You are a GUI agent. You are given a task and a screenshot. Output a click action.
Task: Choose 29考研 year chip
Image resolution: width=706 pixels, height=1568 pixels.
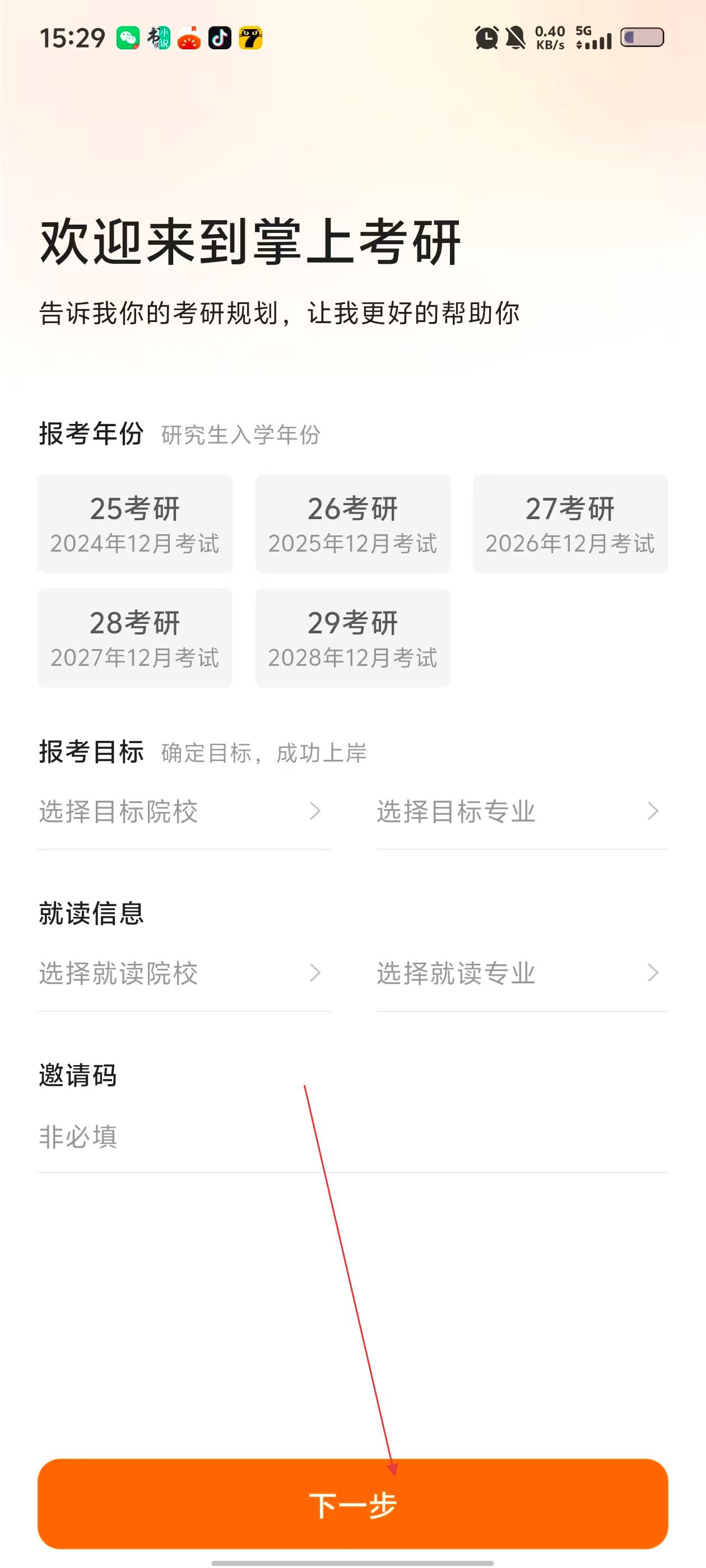(352, 638)
